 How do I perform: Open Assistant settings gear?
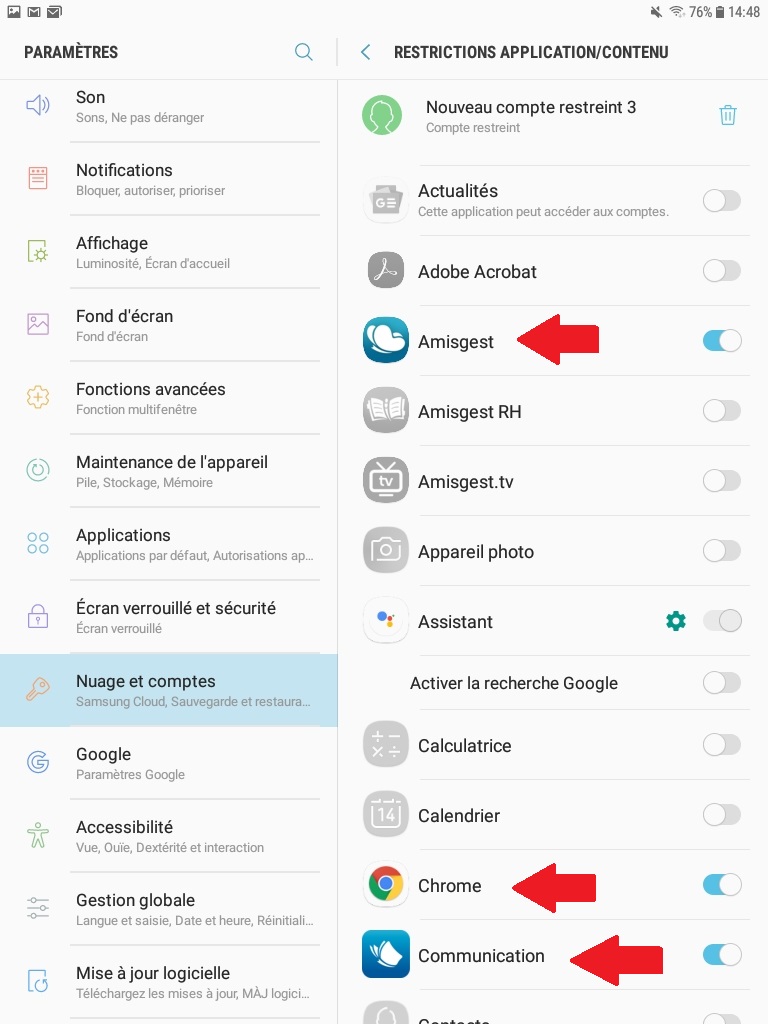coord(676,621)
